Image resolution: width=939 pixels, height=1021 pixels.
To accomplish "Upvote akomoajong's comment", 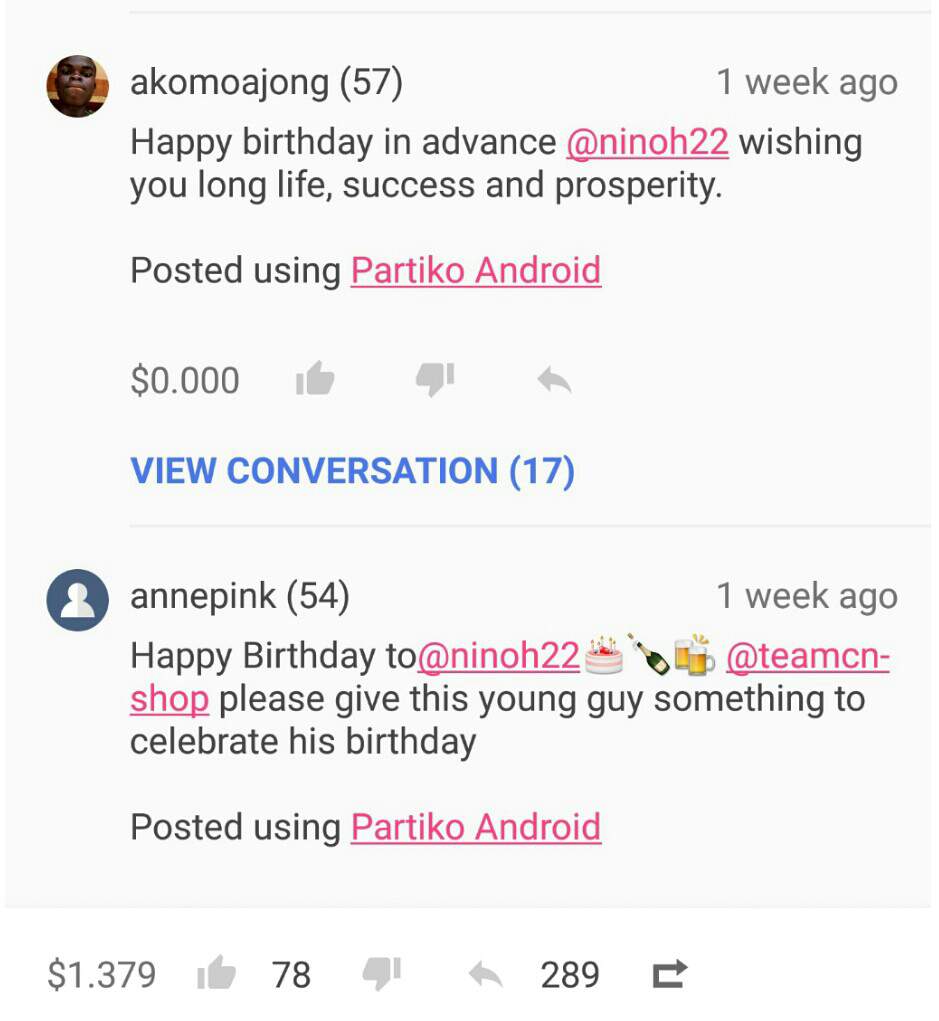I will (x=315, y=380).
